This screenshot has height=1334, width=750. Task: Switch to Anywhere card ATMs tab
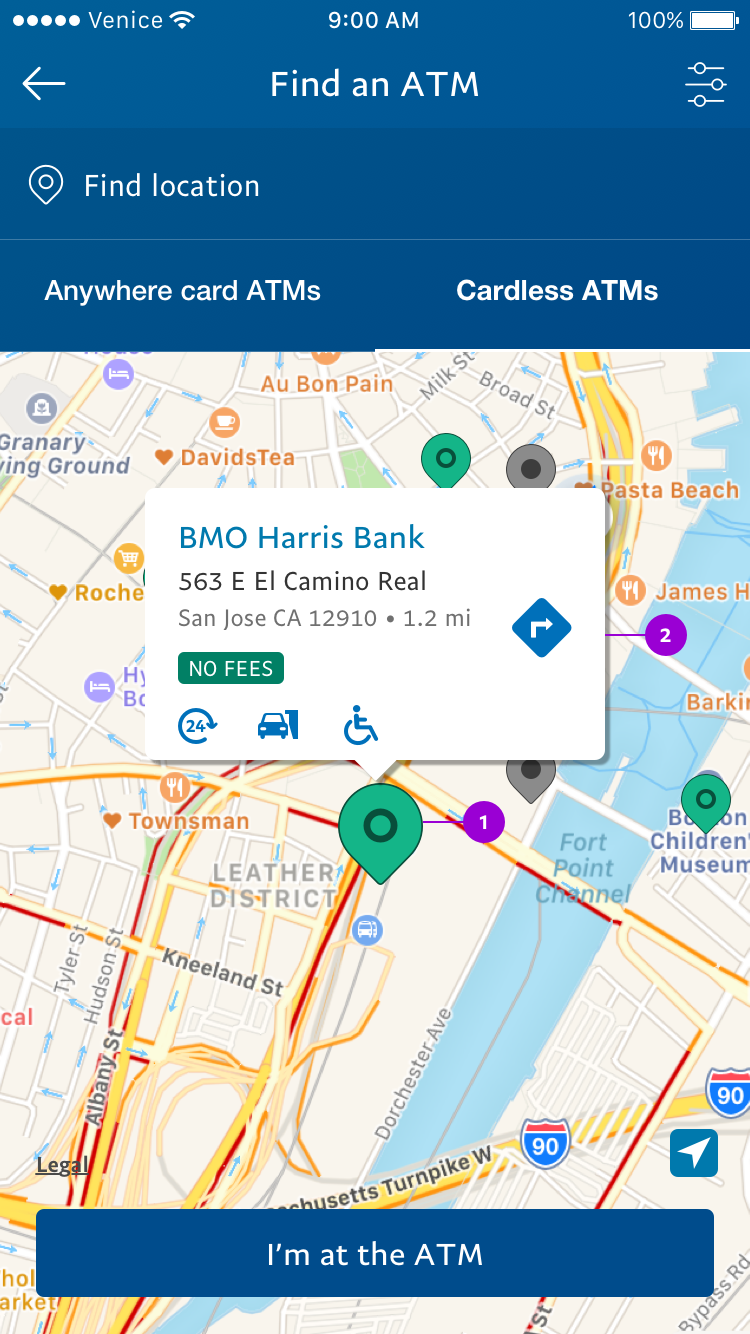point(183,291)
